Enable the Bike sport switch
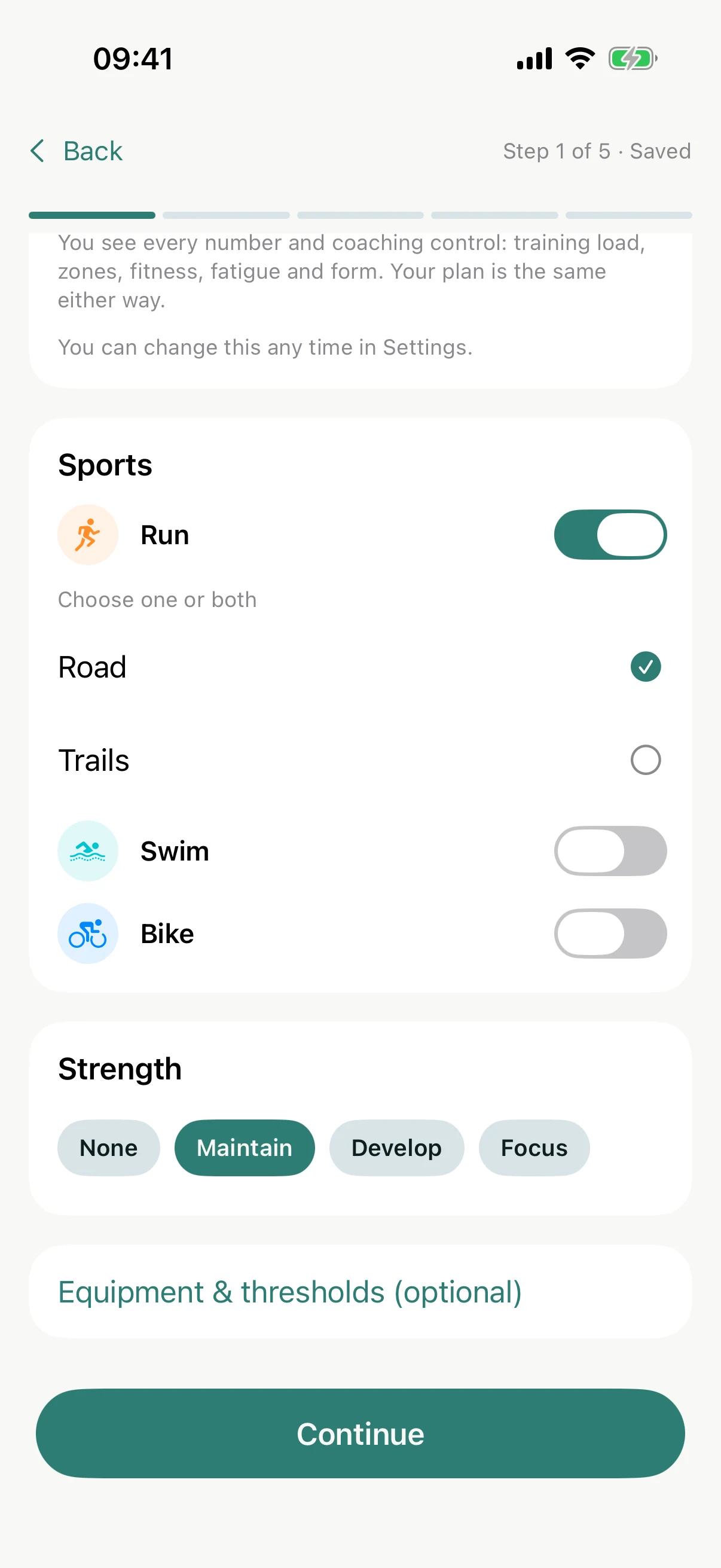The height and width of the screenshot is (1568, 721). [610, 933]
